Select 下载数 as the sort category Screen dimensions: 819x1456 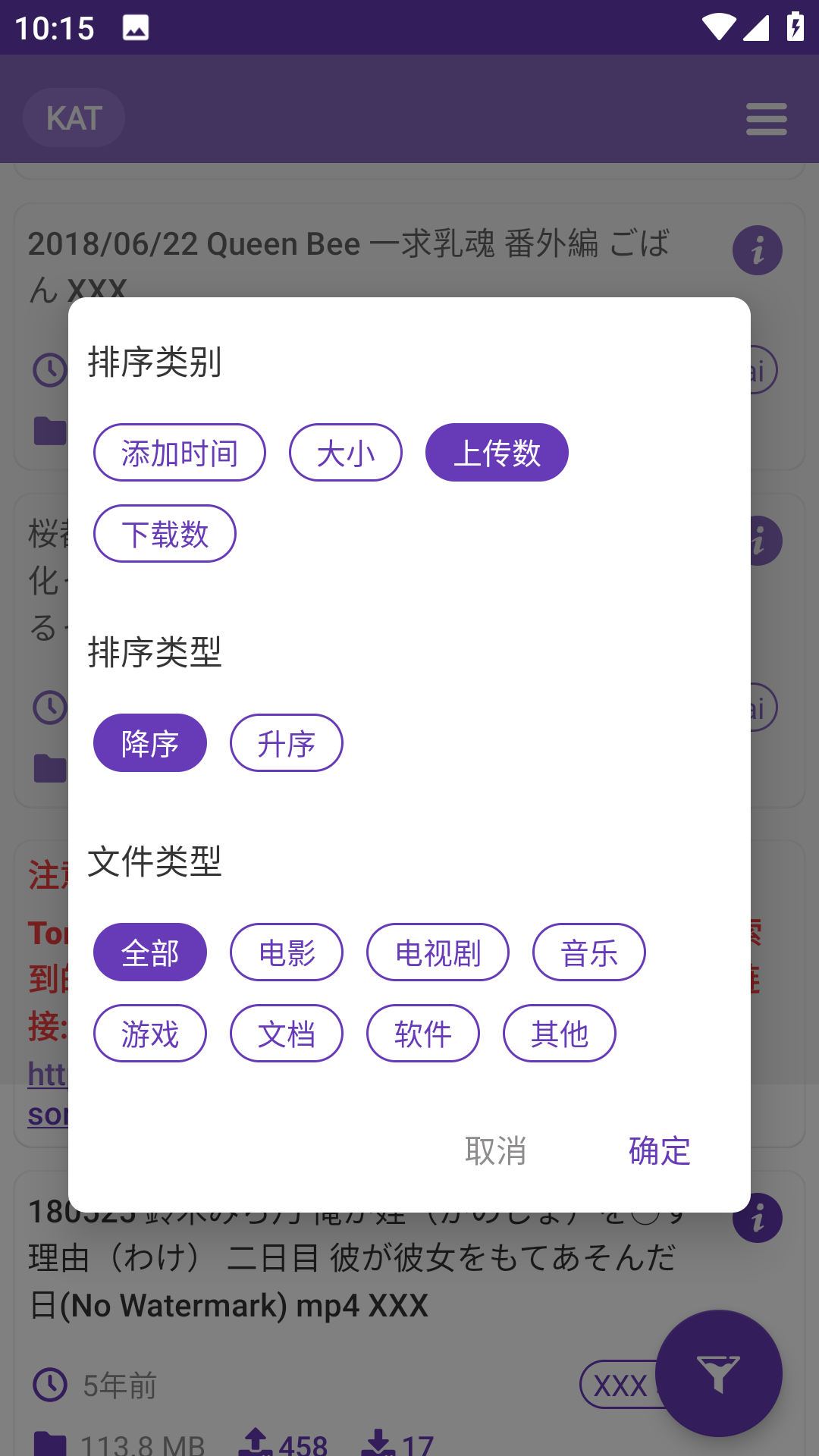164,533
